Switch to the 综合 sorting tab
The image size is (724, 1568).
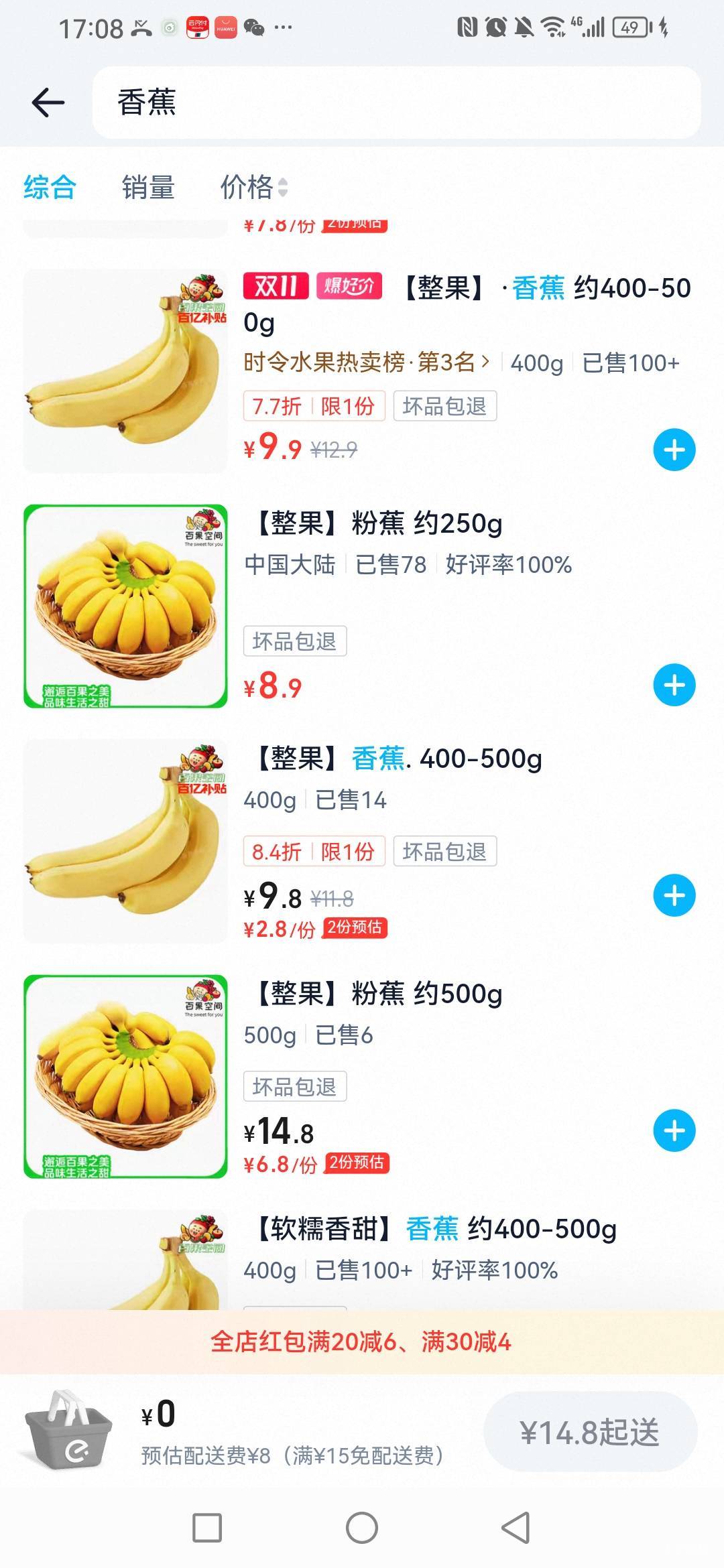[50, 187]
